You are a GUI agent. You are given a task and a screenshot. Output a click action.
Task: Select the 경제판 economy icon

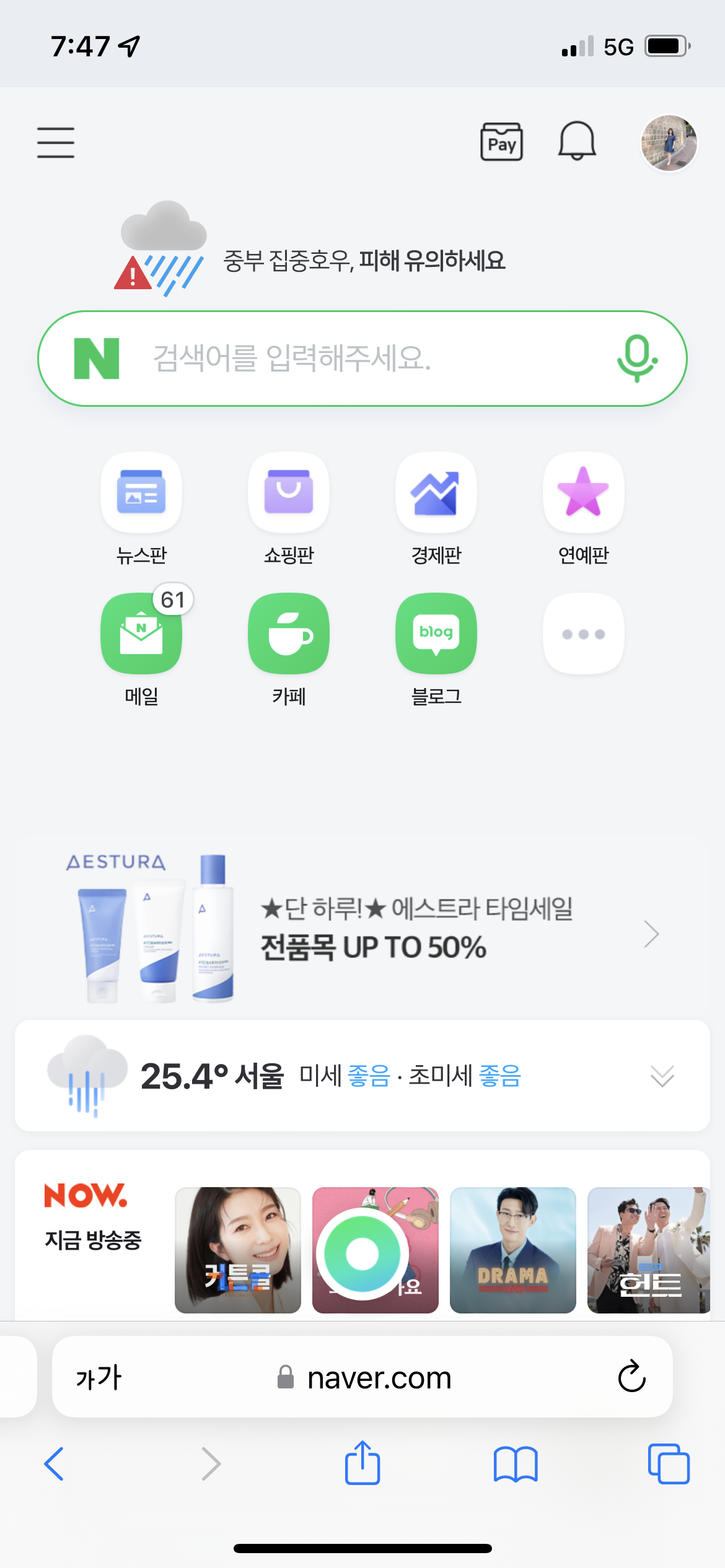click(x=436, y=492)
